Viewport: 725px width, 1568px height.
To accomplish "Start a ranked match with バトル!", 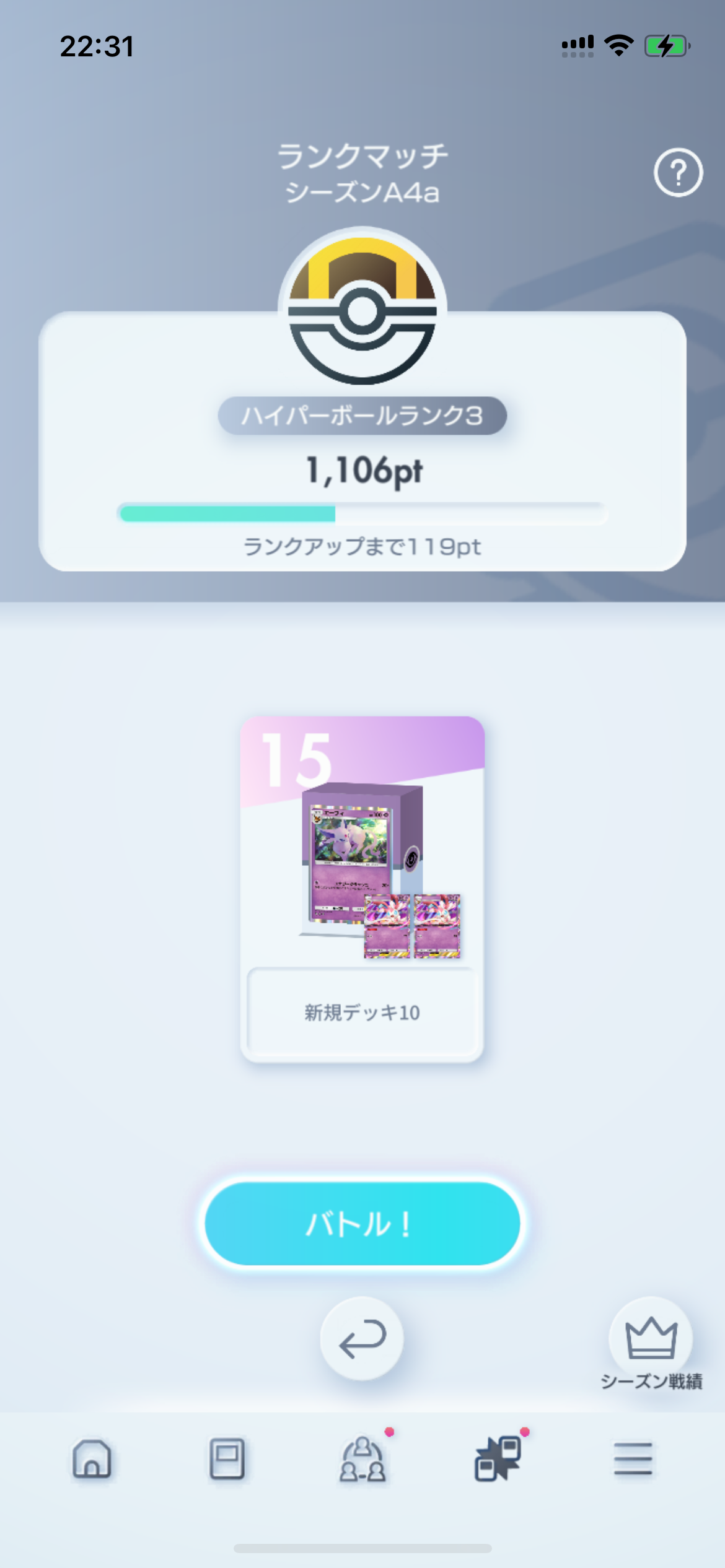I will pos(362,1223).
